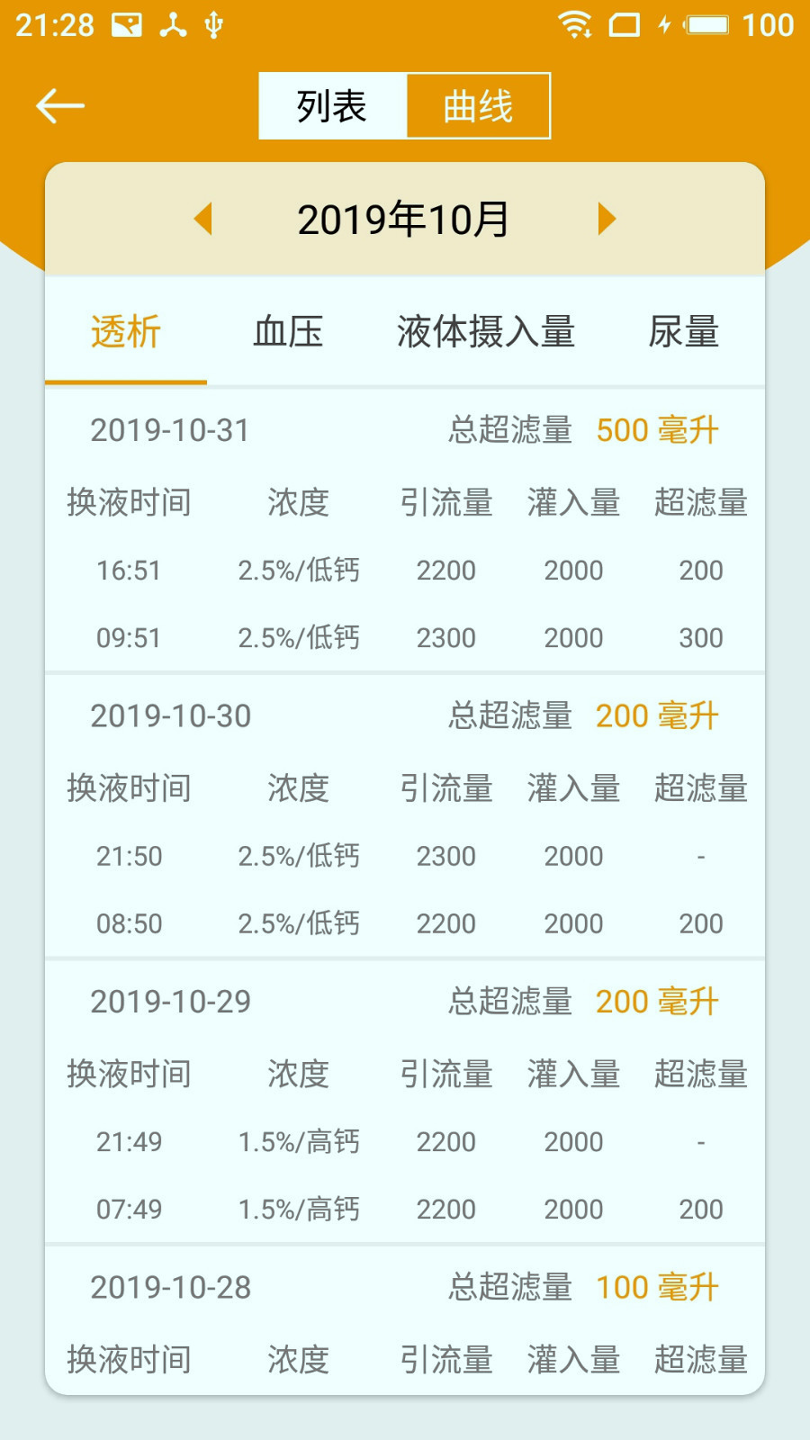Click the 500 毫升 total ultrafiltration value
The width and height of the screenshot is (810, 1440).
(656, 430)
